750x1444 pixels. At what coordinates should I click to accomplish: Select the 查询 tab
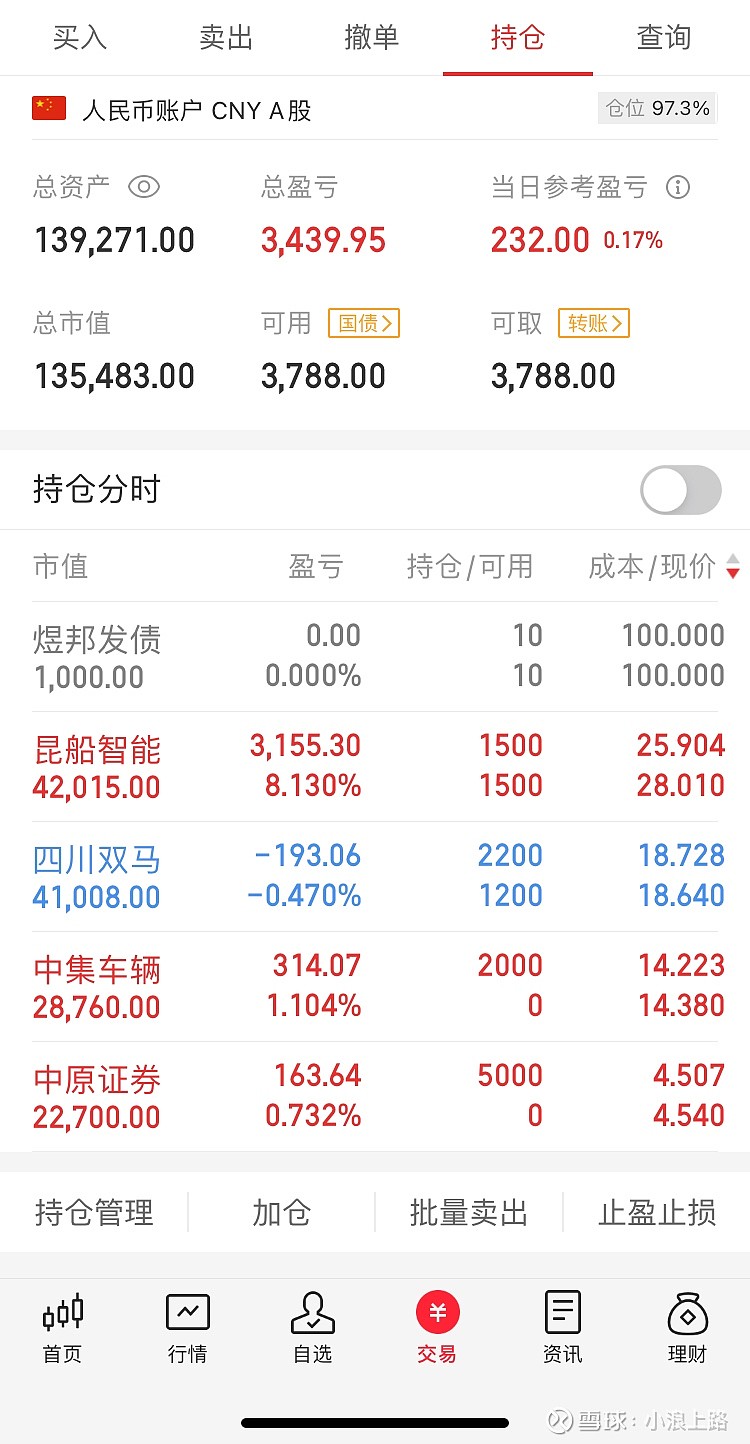664,38
